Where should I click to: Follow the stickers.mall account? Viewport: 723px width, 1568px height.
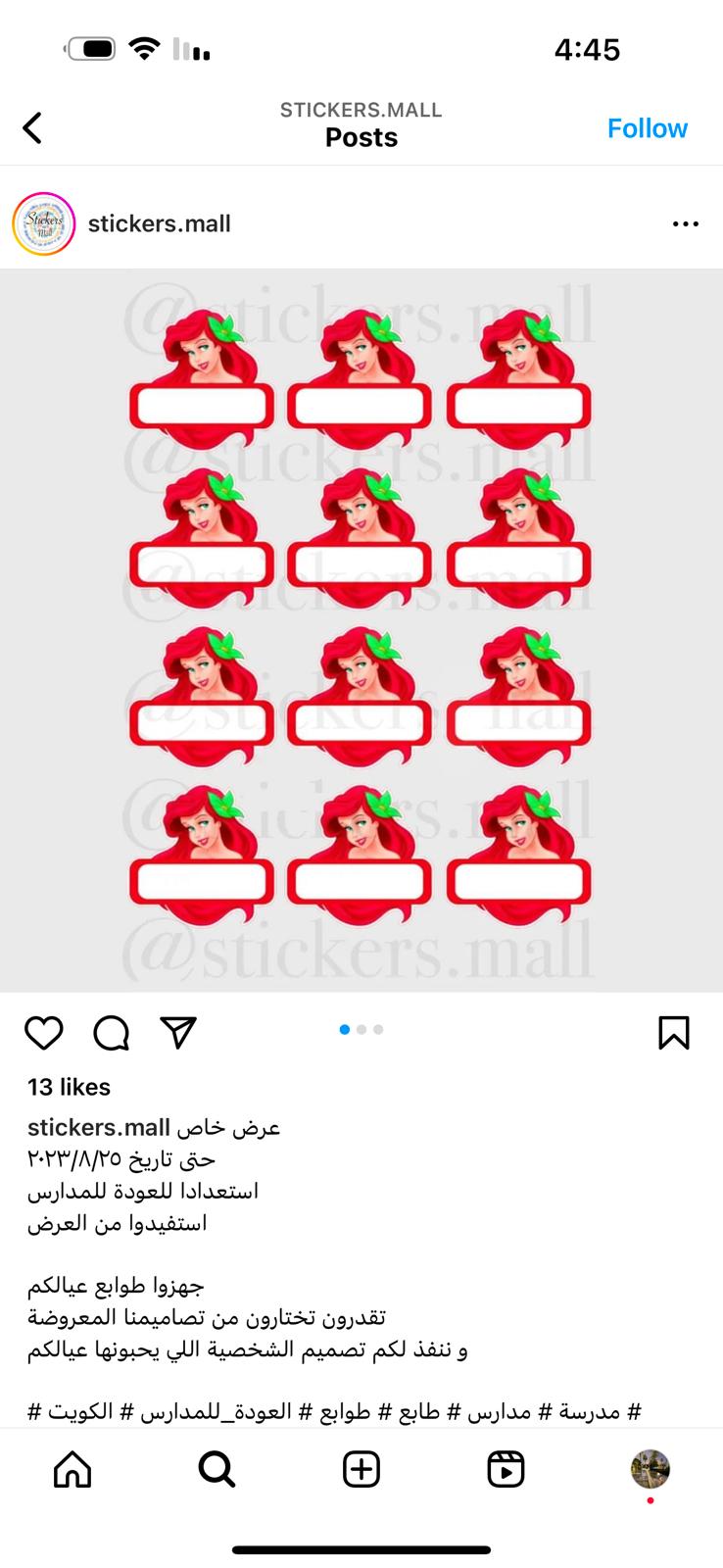click(x=647, y=128)
